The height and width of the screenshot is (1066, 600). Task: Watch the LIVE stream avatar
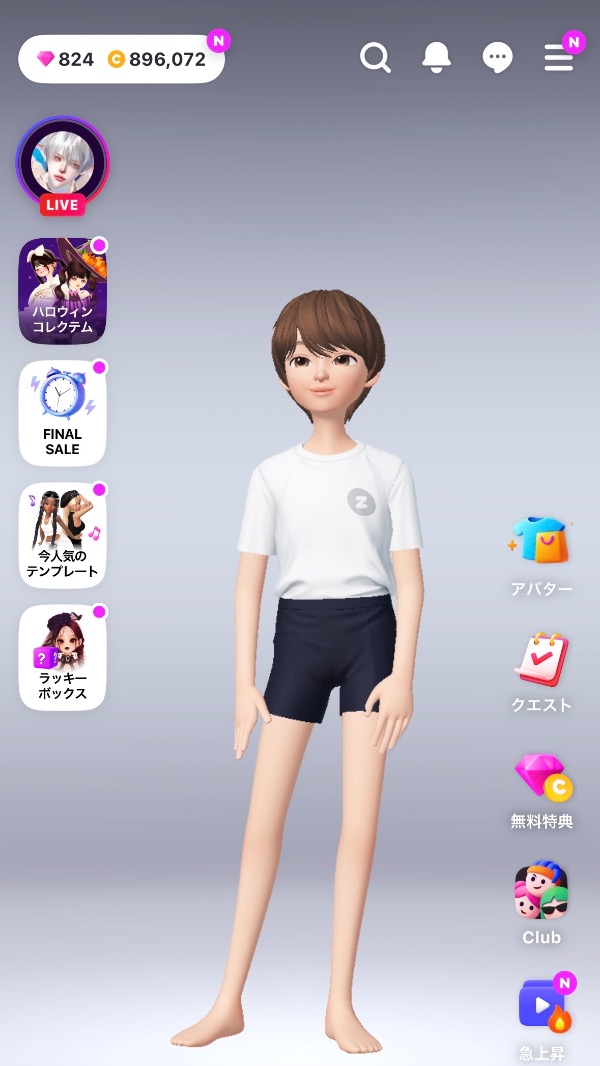tap(62, 164)
